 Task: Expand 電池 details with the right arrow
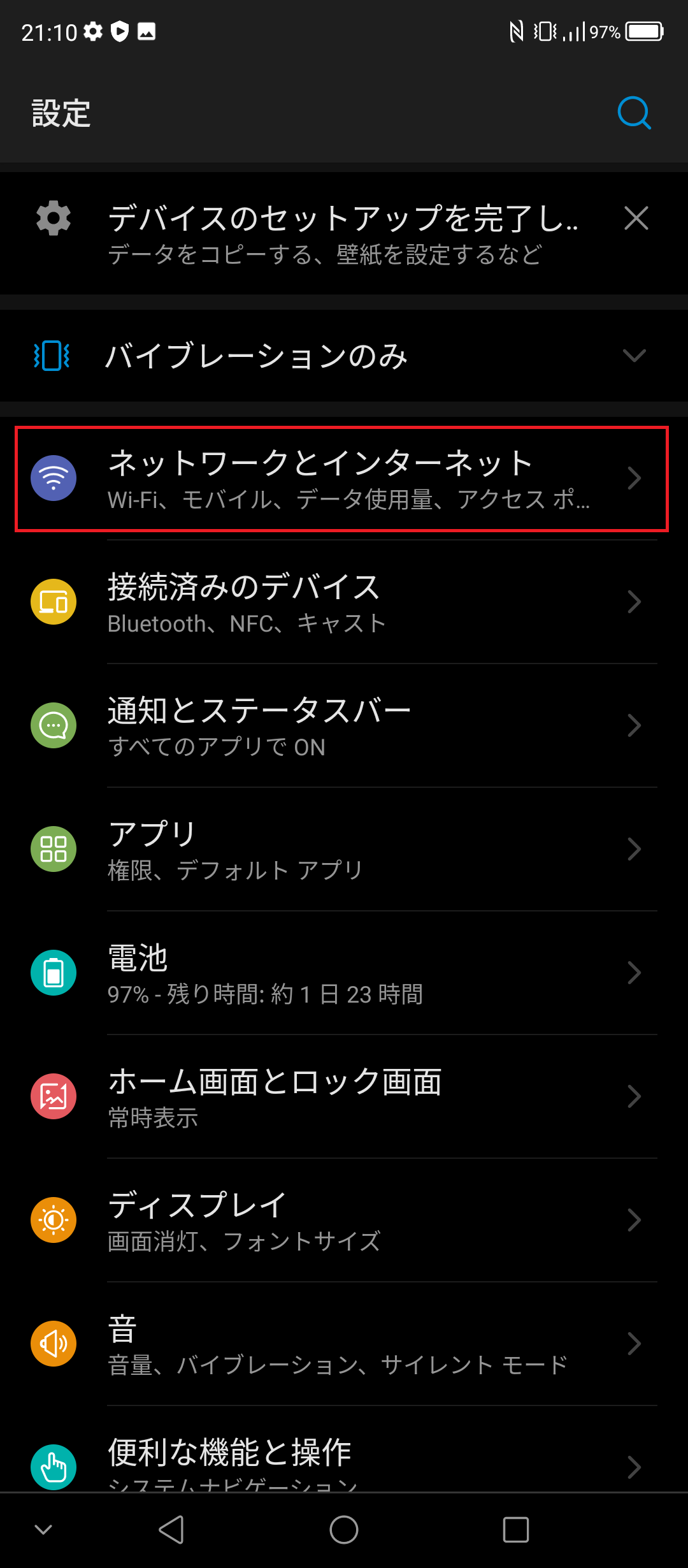pyautogui.click(x=634, y=972)
